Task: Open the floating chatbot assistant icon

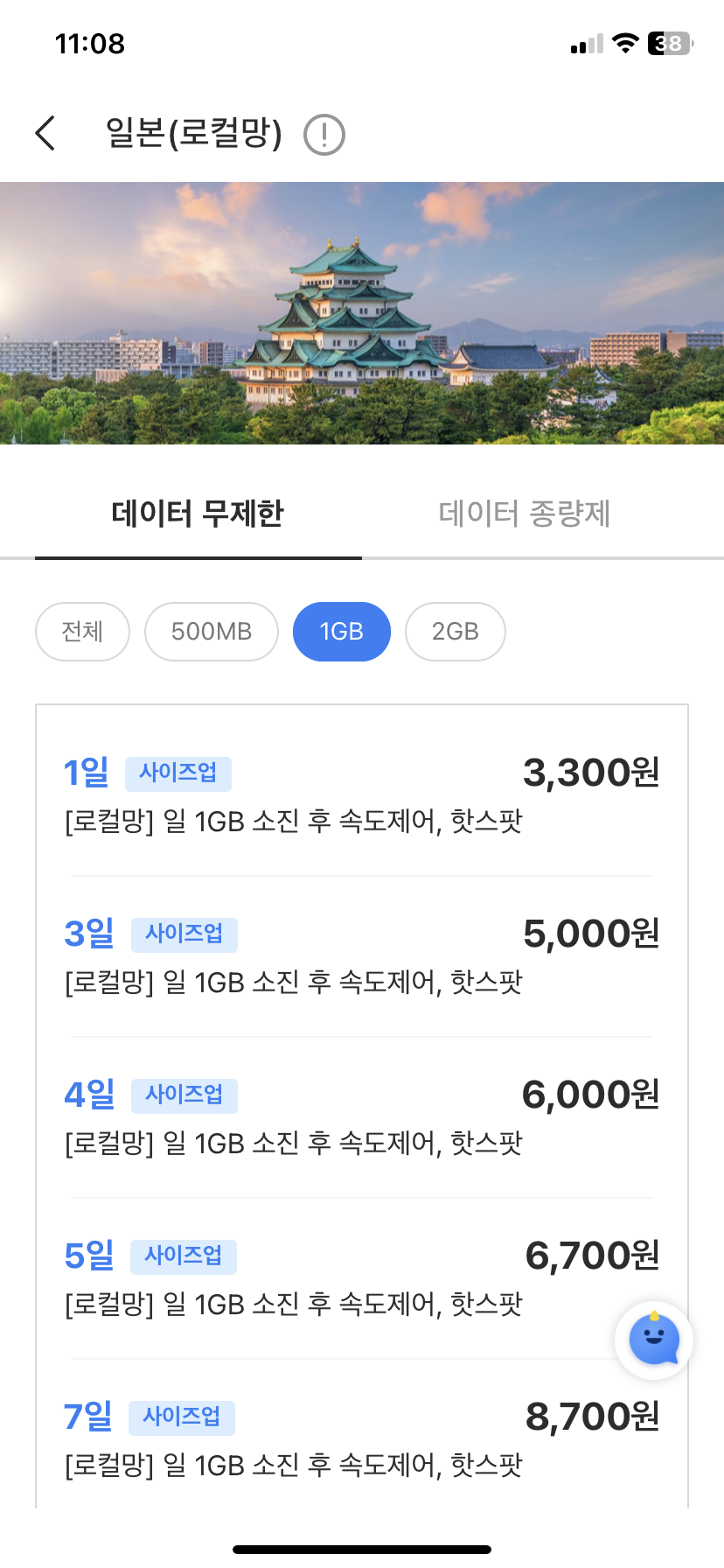Action: pyautogui.click(x=654, y=1340)
